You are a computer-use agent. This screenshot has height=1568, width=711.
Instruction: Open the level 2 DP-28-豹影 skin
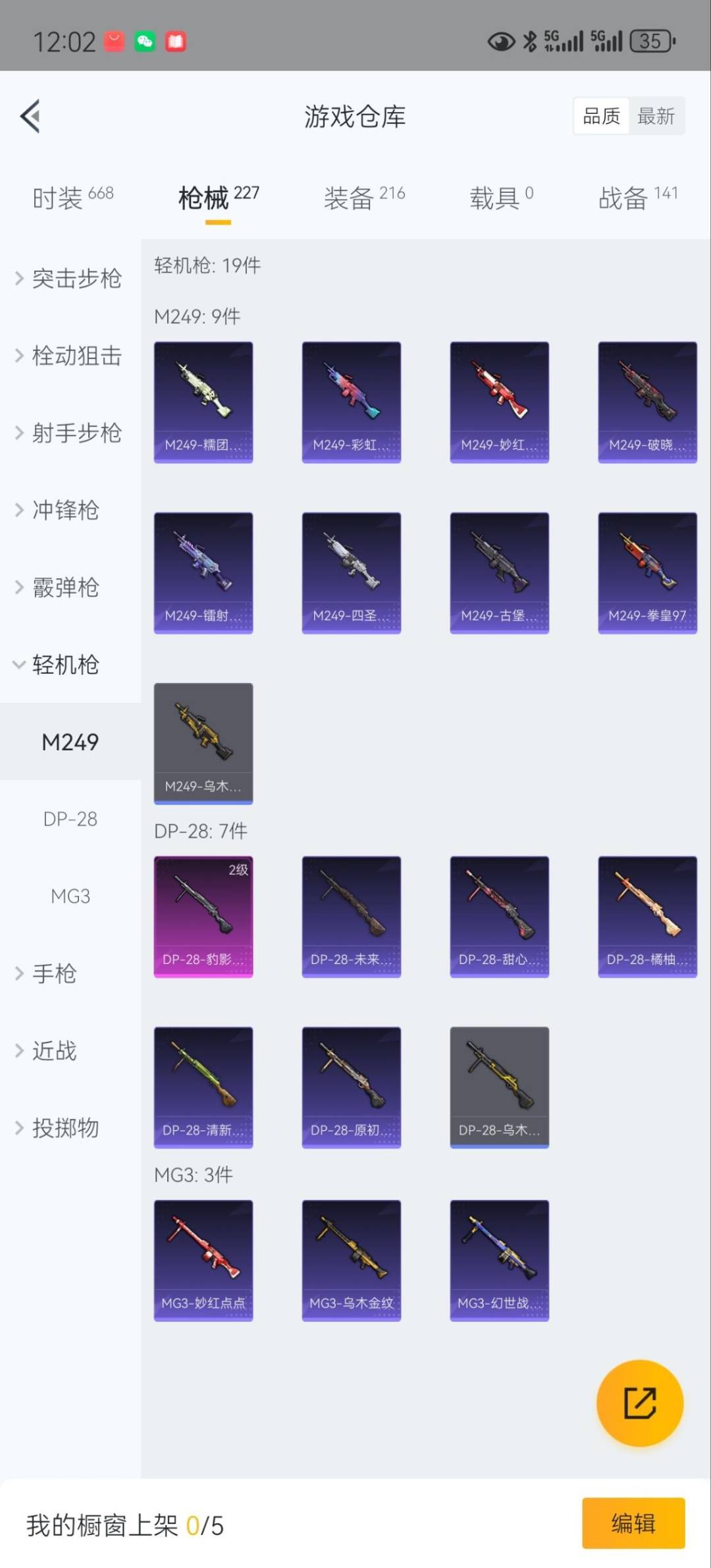pyautogui.click(x=203, y=916)
